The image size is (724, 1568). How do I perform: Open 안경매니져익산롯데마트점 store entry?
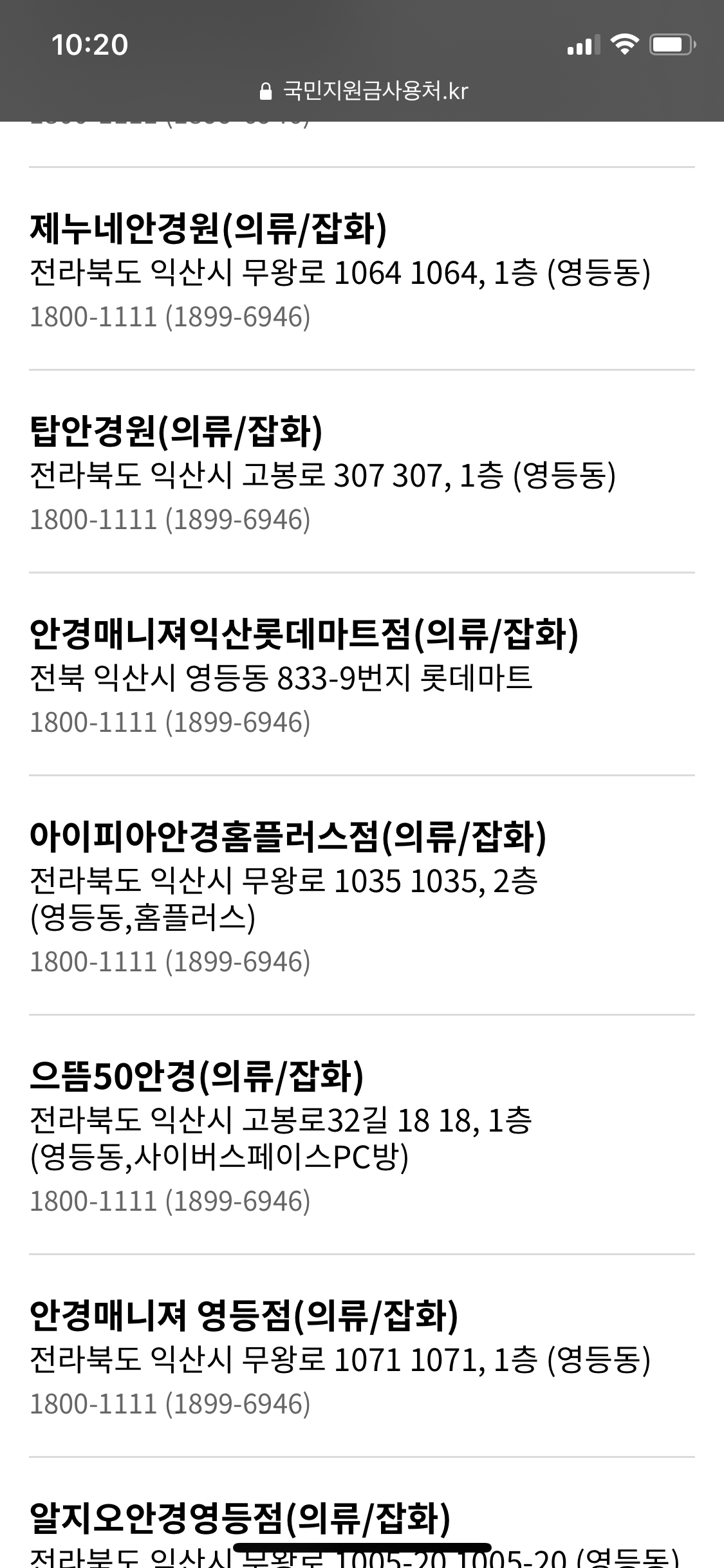click(304, 635)
